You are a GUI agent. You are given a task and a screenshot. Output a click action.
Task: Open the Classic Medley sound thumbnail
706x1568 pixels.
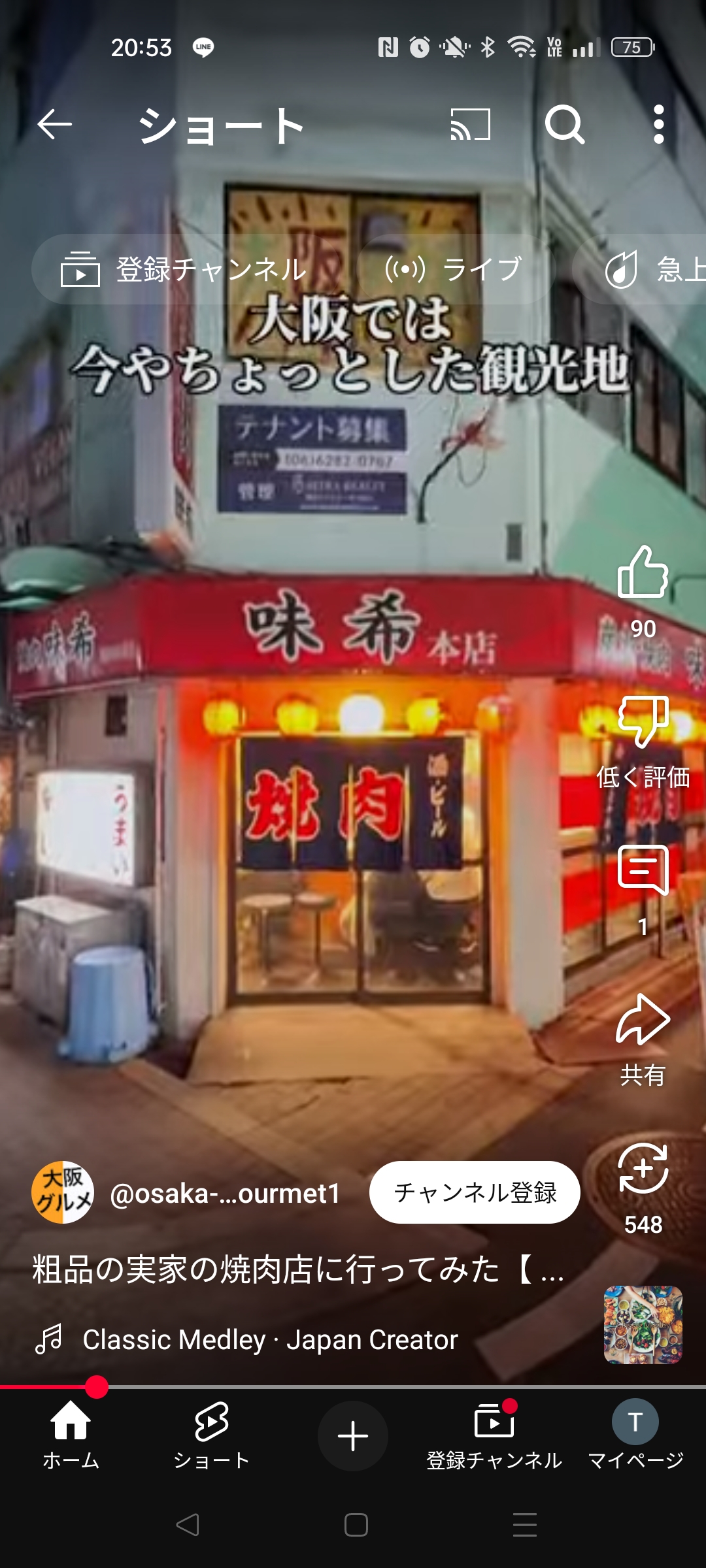(643, 1325)
